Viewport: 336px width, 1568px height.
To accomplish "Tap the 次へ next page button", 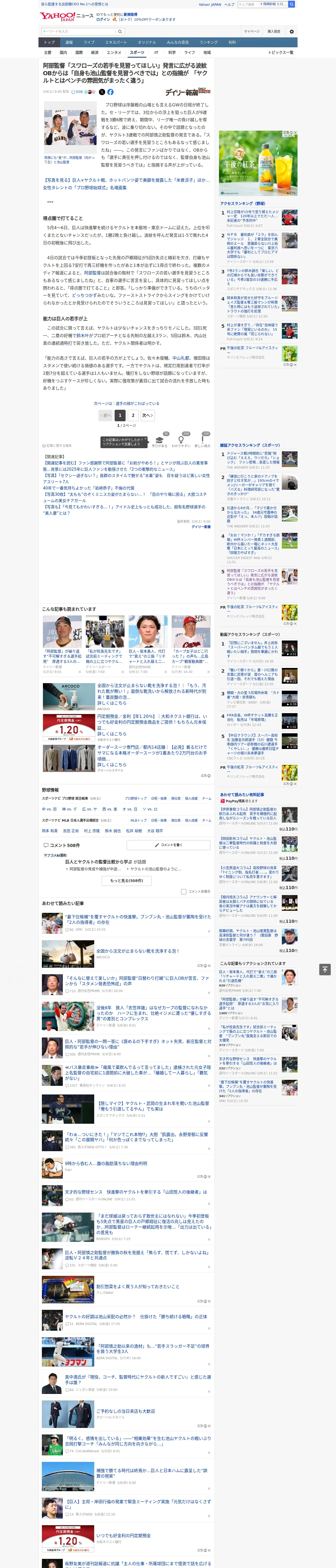I will (x=147, y=415).
